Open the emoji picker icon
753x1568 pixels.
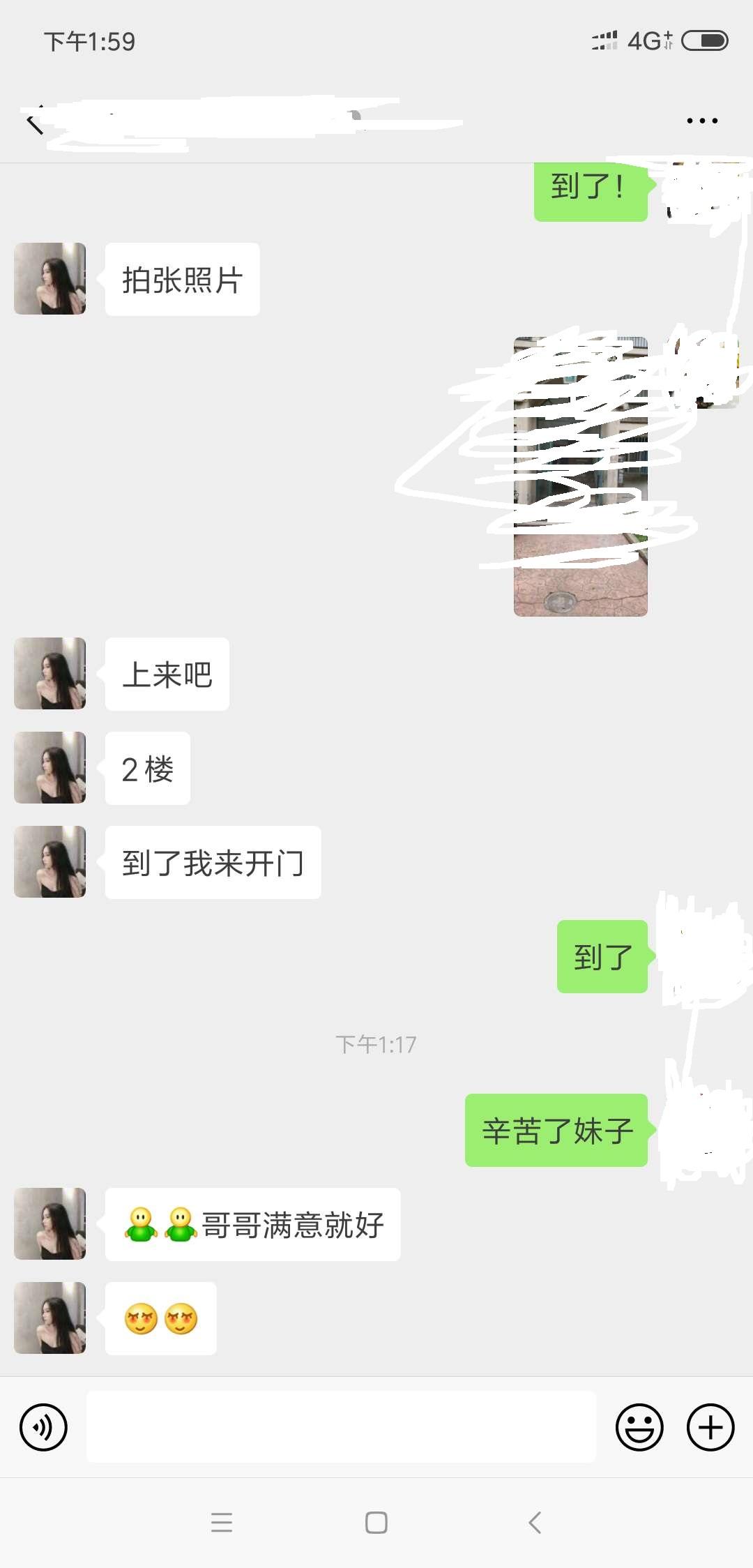pos(641,1427)
